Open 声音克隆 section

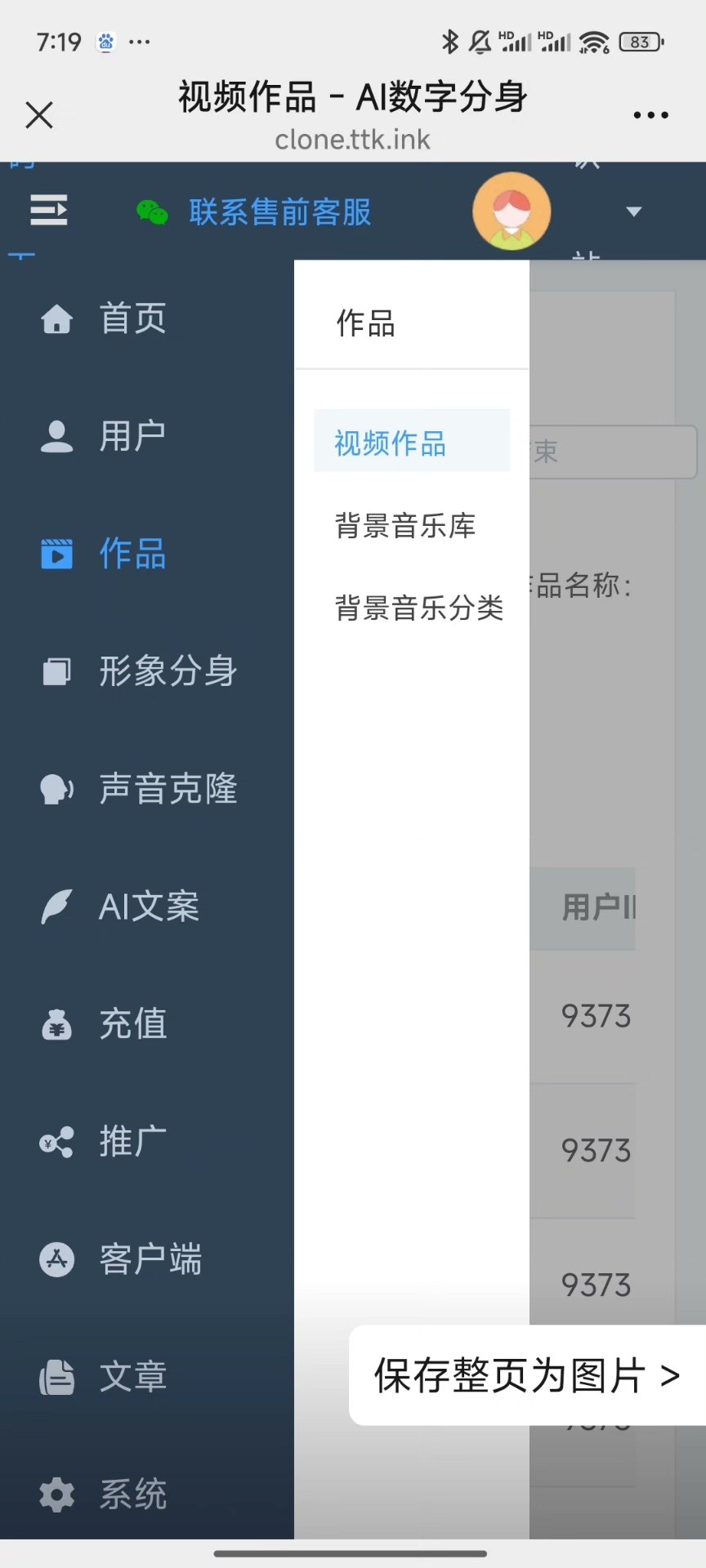click(168, 789)
